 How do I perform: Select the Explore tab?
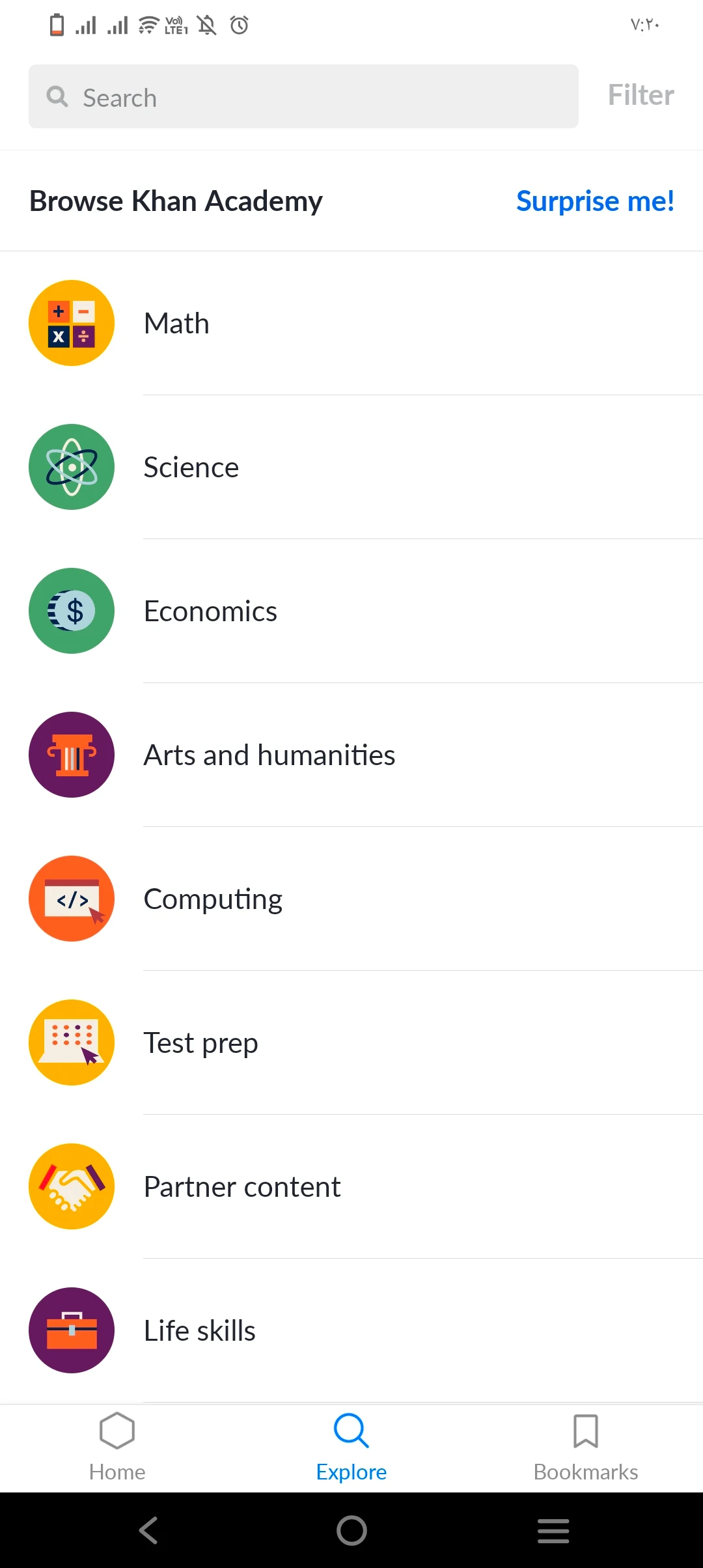pos(351,1447)
